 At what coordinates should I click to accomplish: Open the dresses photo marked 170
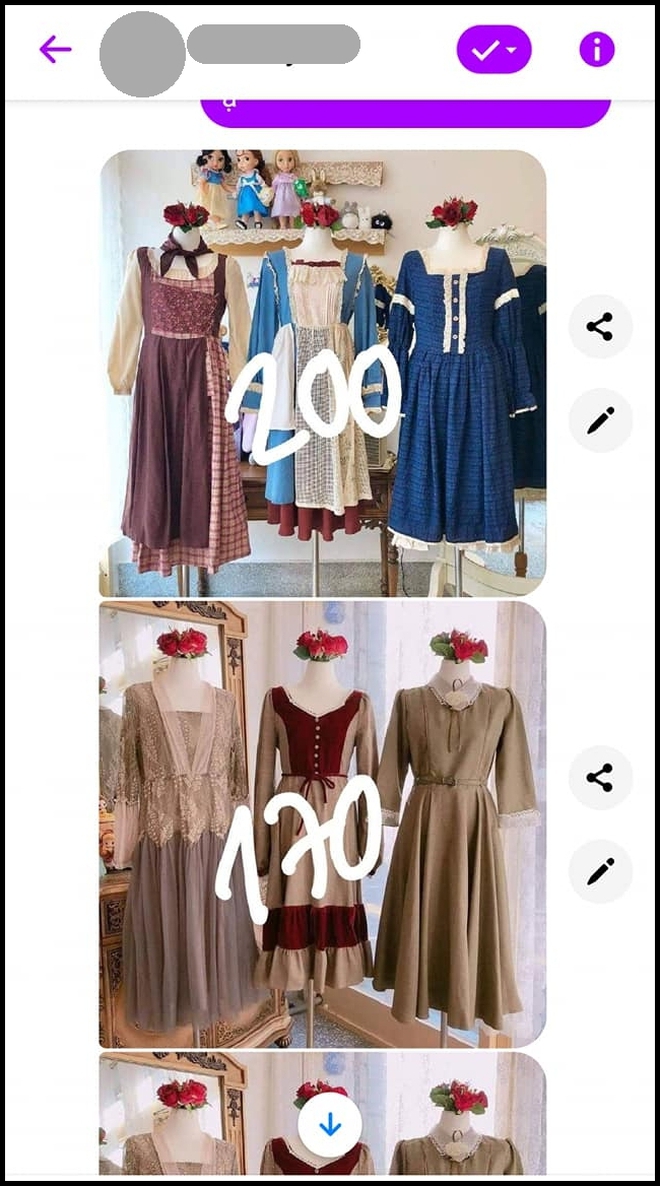click(323, 823)
